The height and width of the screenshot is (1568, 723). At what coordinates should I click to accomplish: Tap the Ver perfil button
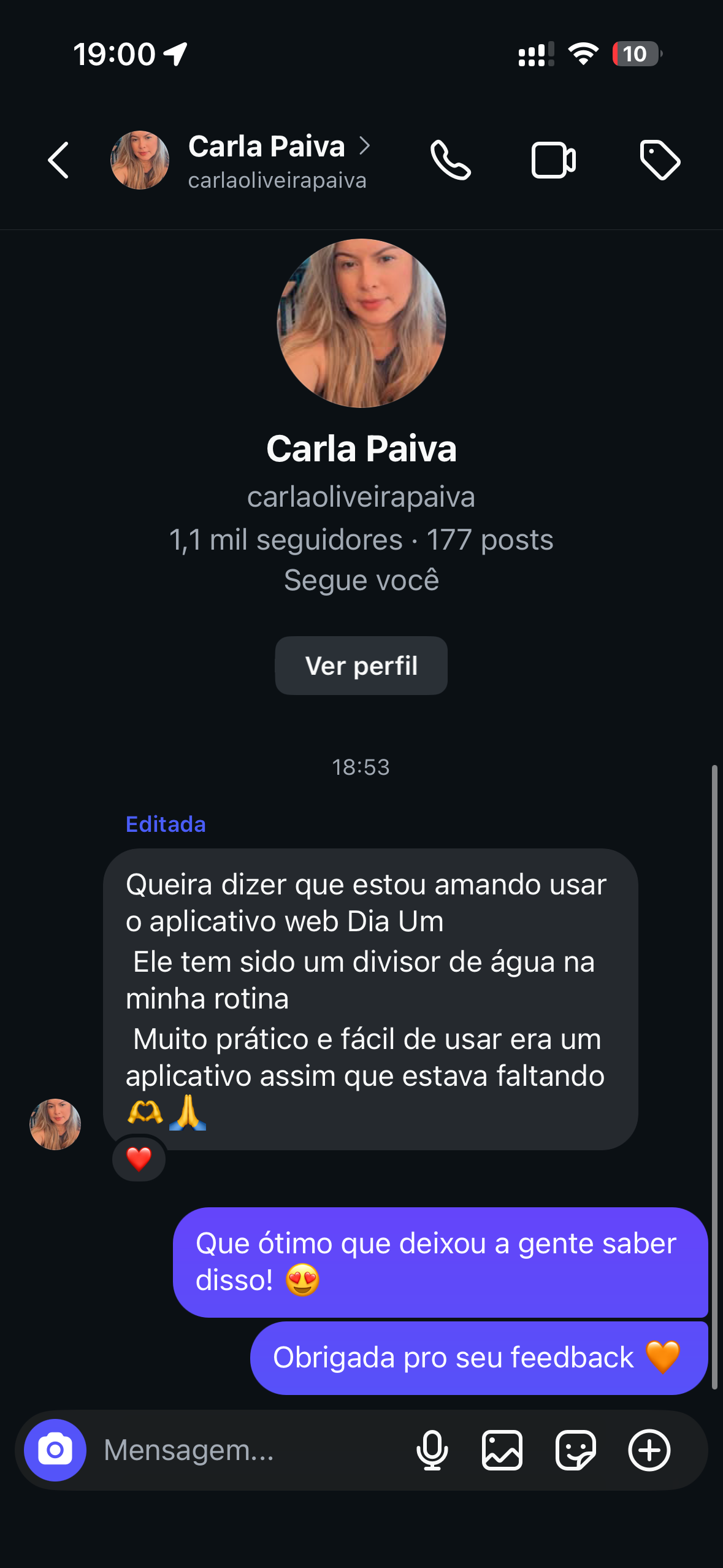pyautogui.click(x=361, y=666)
